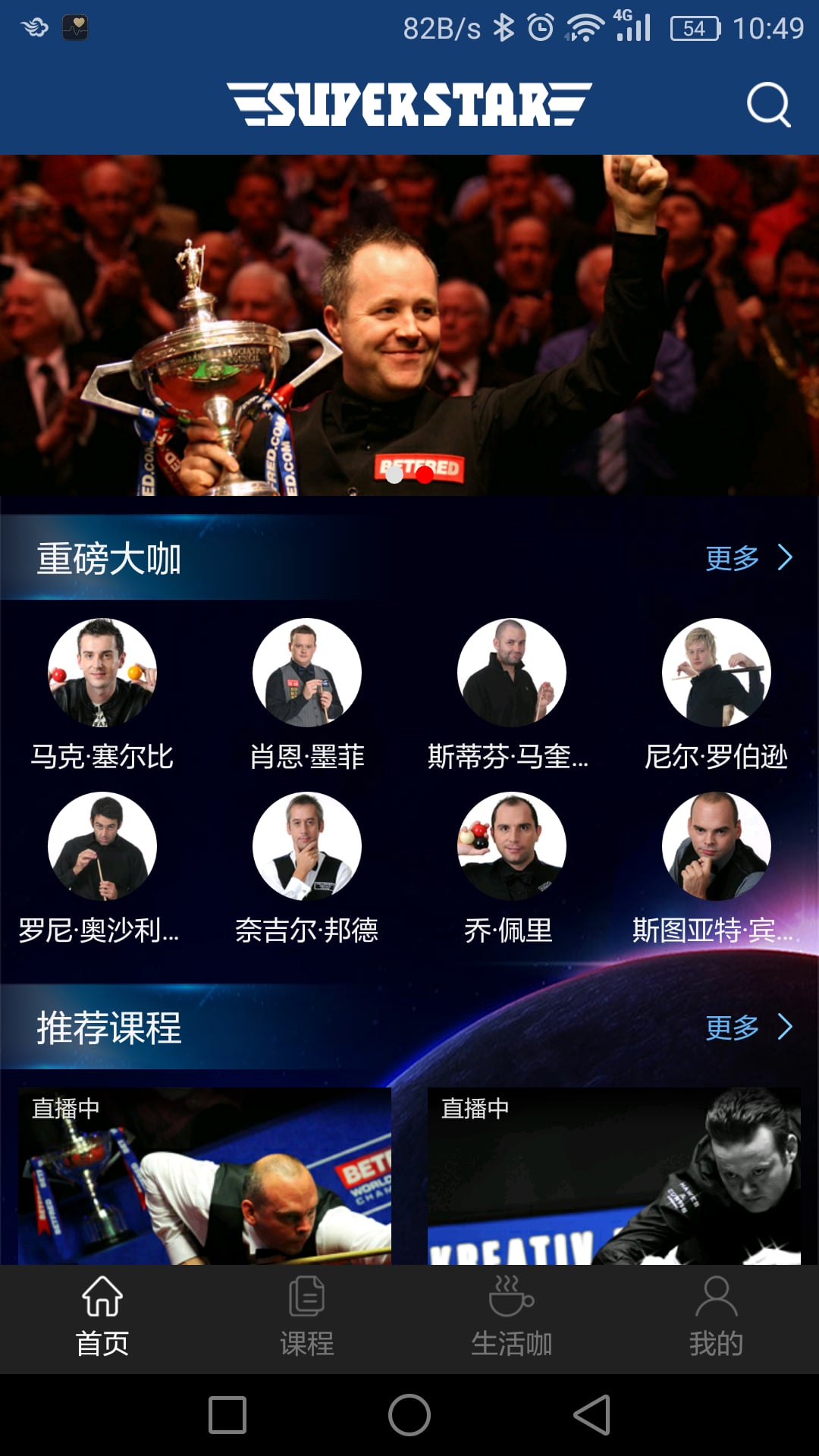
Task: Open 肖恩·墨菲's profile
Action: 307,673
